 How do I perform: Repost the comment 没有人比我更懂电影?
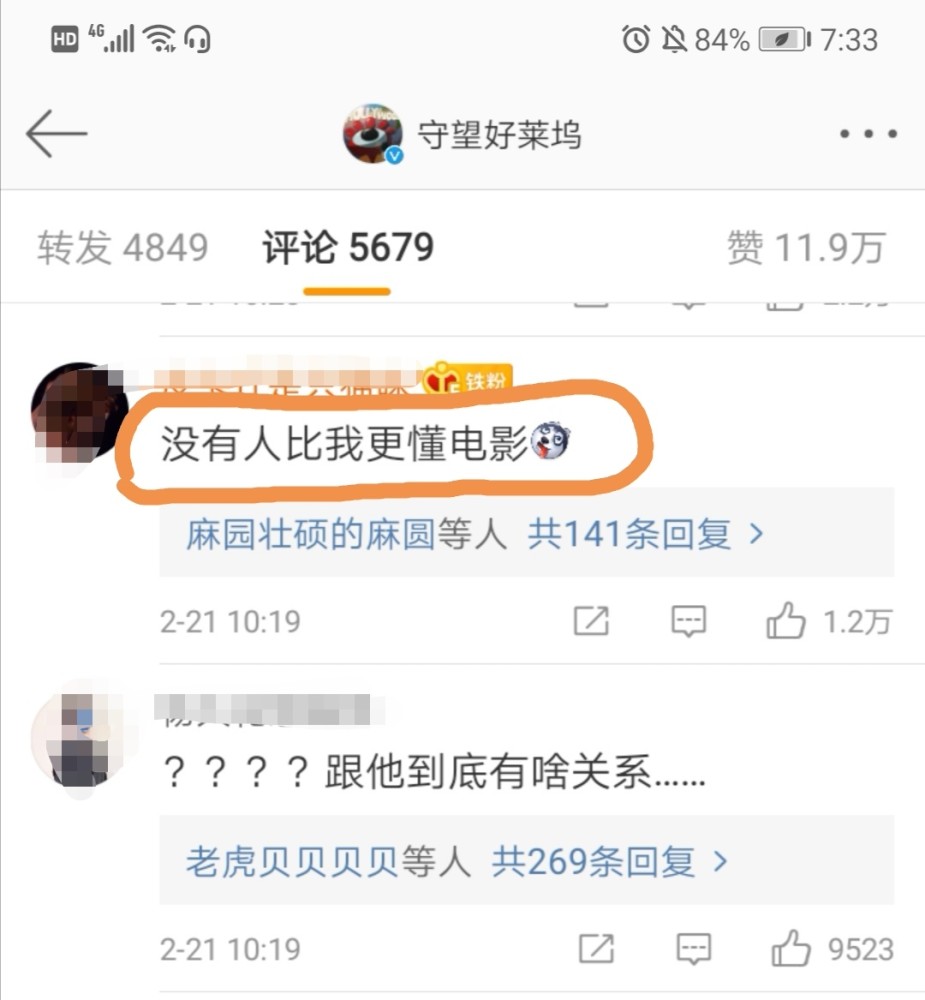tap(591, 621)
